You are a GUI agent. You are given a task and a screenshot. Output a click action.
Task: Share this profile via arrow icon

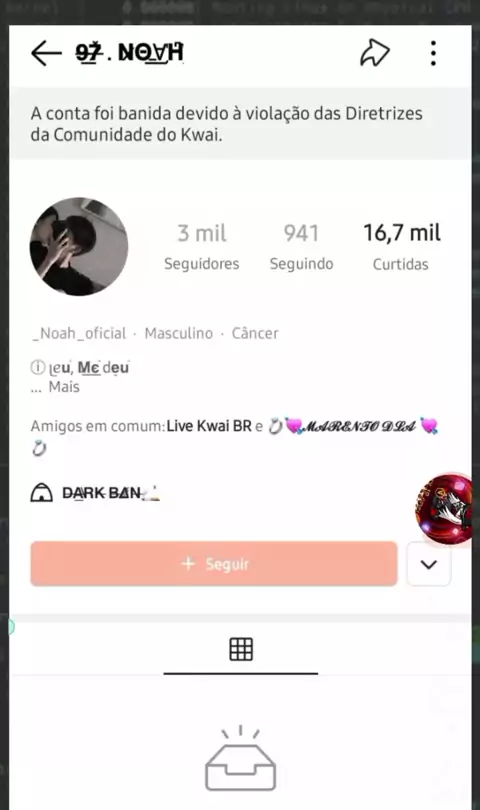[375, 53]
